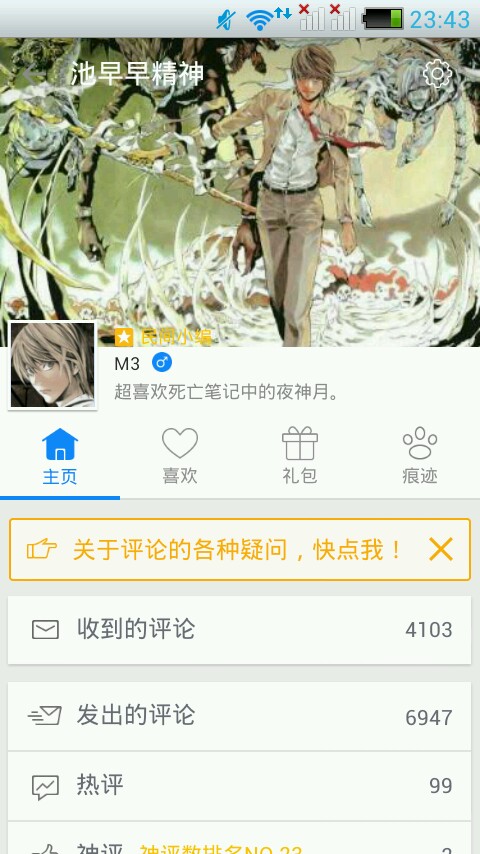Open the 礼包 tab
Screen dimensions: 480x854
pyautogui.click(x=300, y=457)
